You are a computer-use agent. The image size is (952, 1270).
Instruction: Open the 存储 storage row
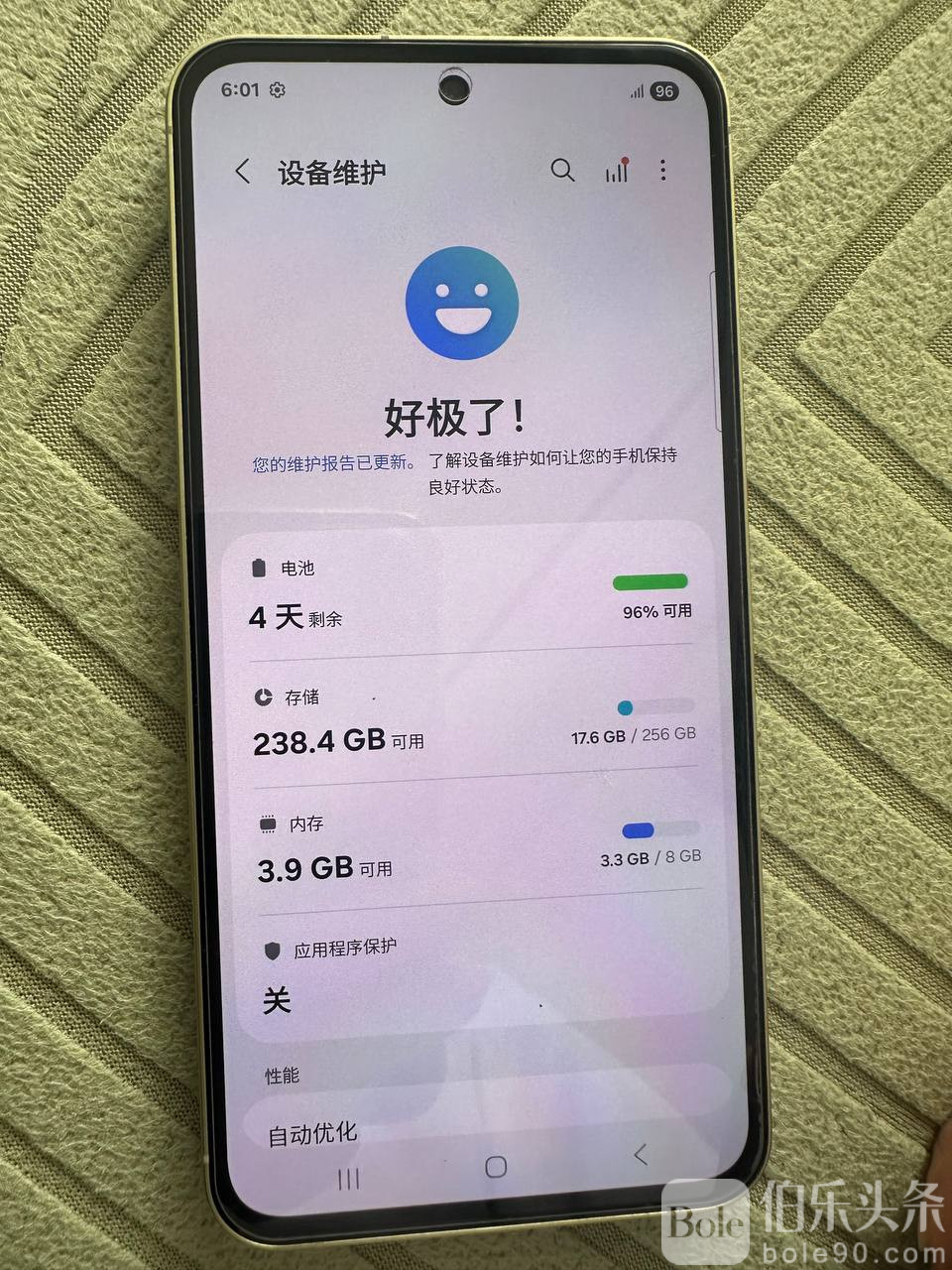point(471,720)
